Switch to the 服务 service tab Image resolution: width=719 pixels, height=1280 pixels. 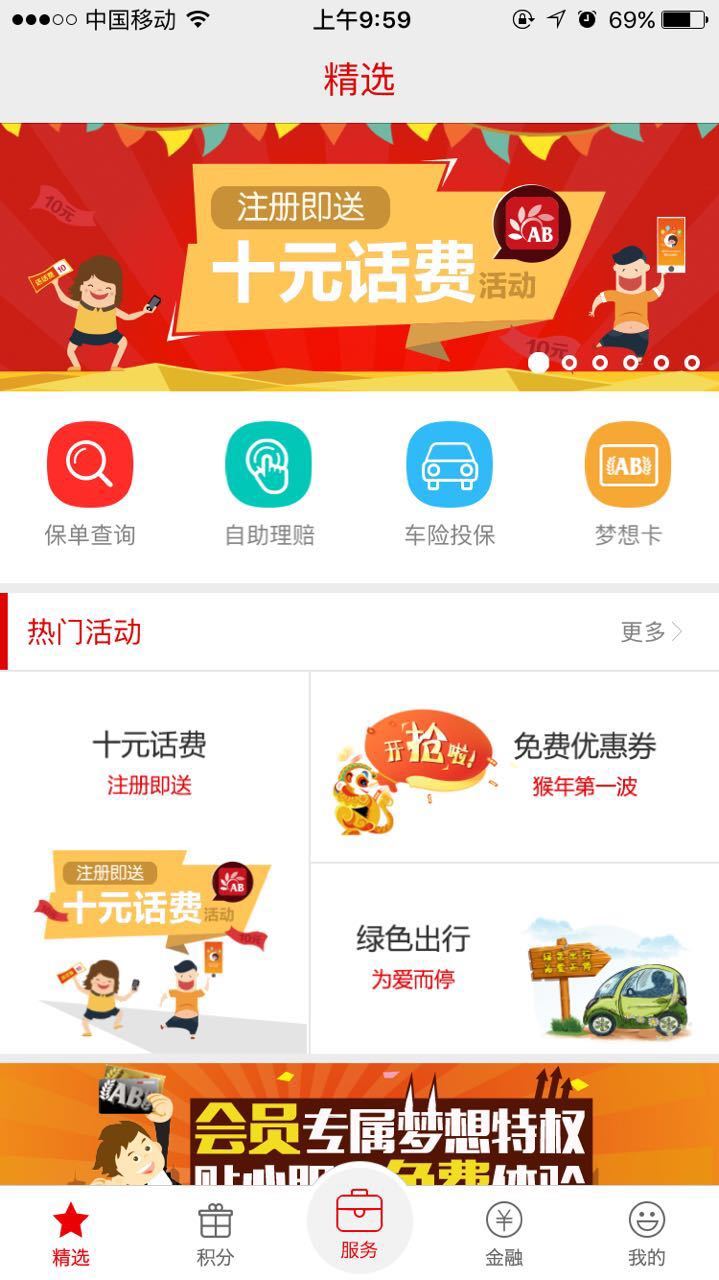coord(359,1225)
